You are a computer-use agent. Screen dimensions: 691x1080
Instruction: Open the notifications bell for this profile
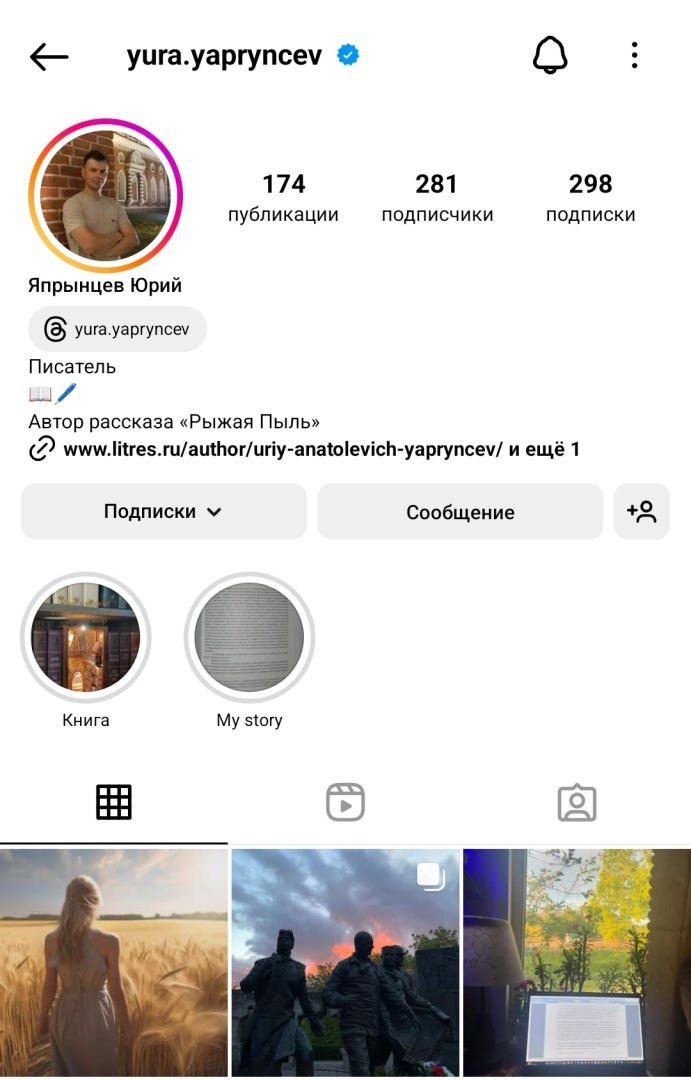click(x=550, y=56)
